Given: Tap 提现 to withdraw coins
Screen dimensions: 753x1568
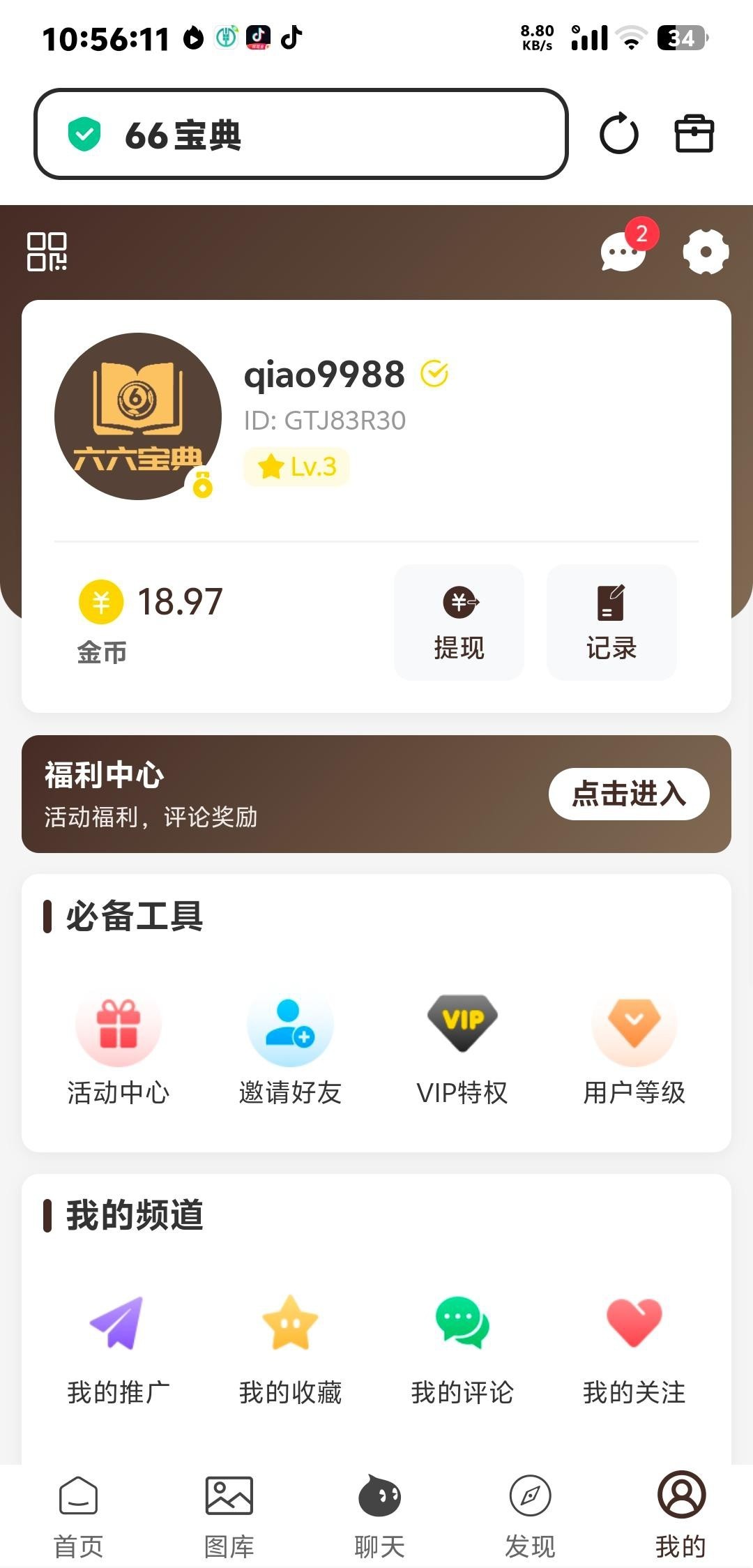Looking at the screenshot, I should [459, 622].
